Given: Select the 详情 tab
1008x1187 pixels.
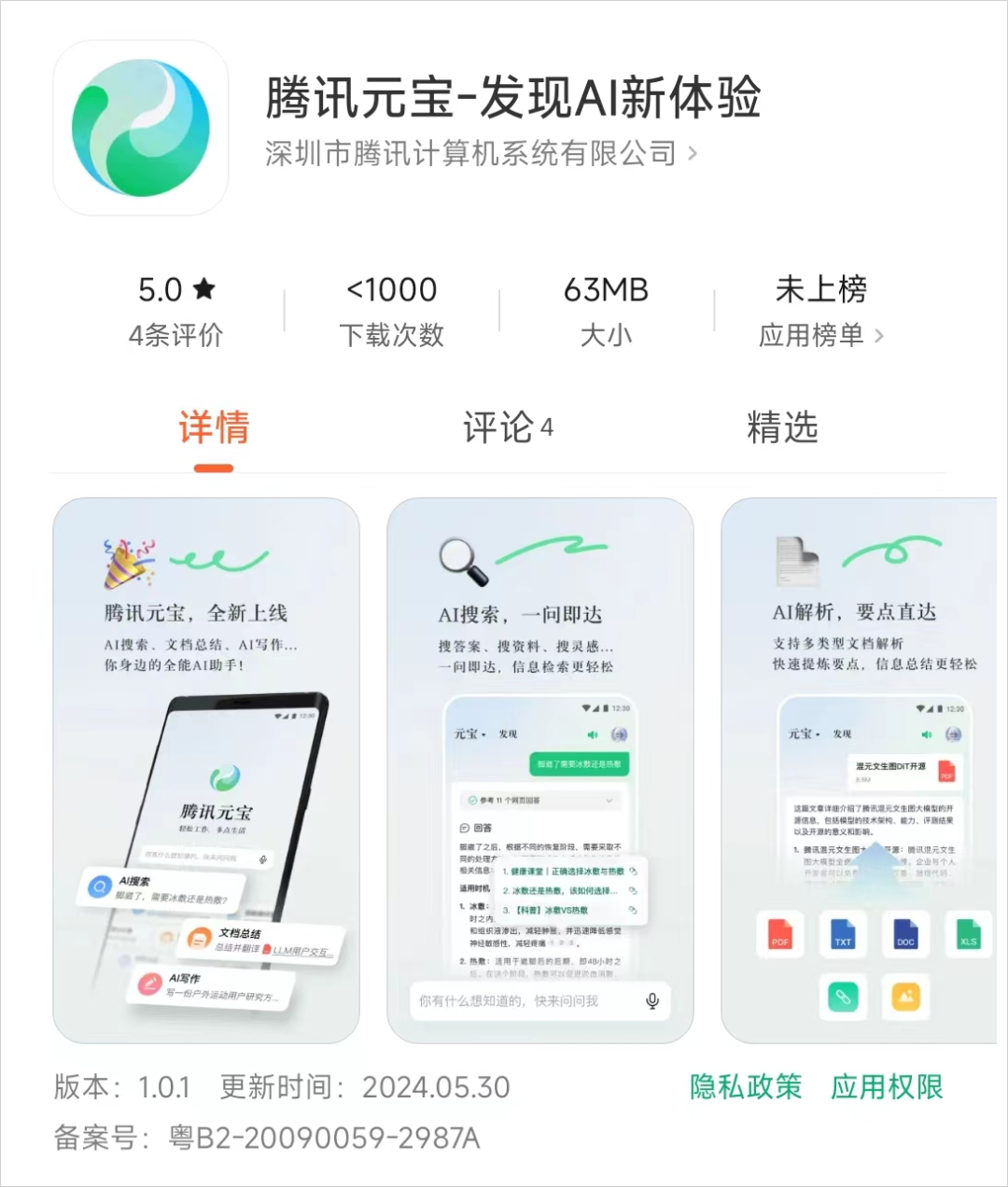Looking at the screenshot, I should 214,428.
